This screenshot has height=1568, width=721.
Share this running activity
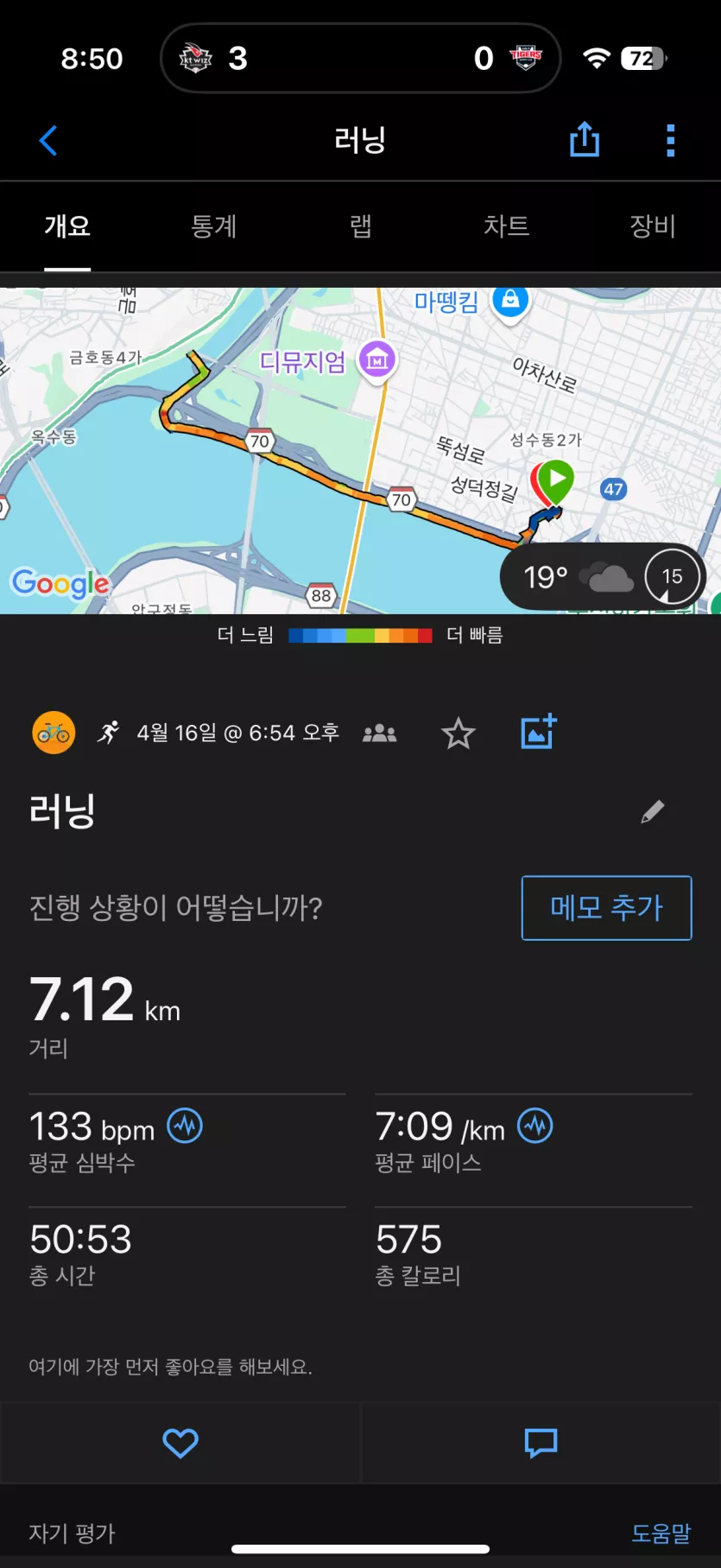585,139
